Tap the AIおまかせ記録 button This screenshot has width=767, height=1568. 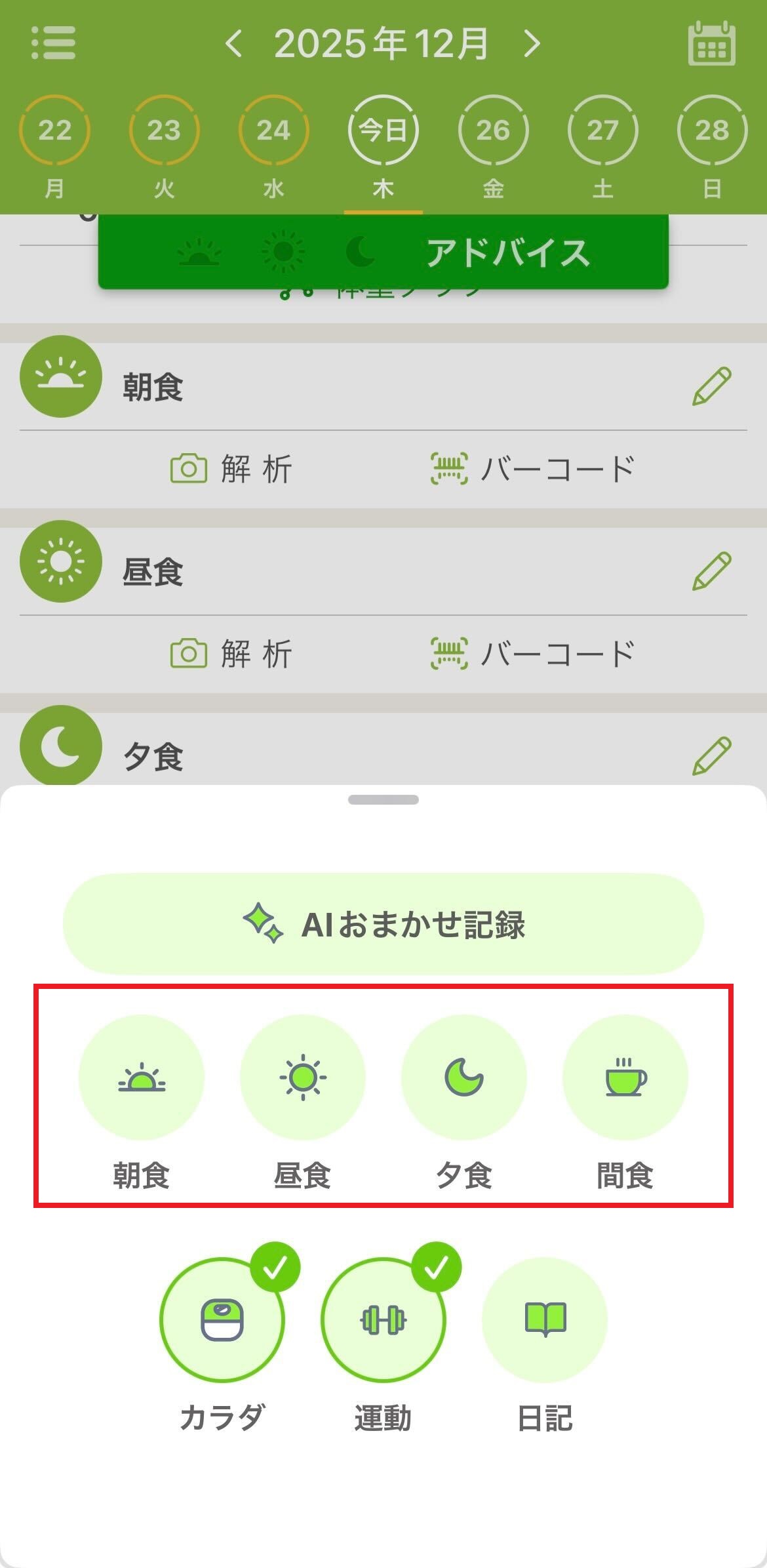coord(383,926)
